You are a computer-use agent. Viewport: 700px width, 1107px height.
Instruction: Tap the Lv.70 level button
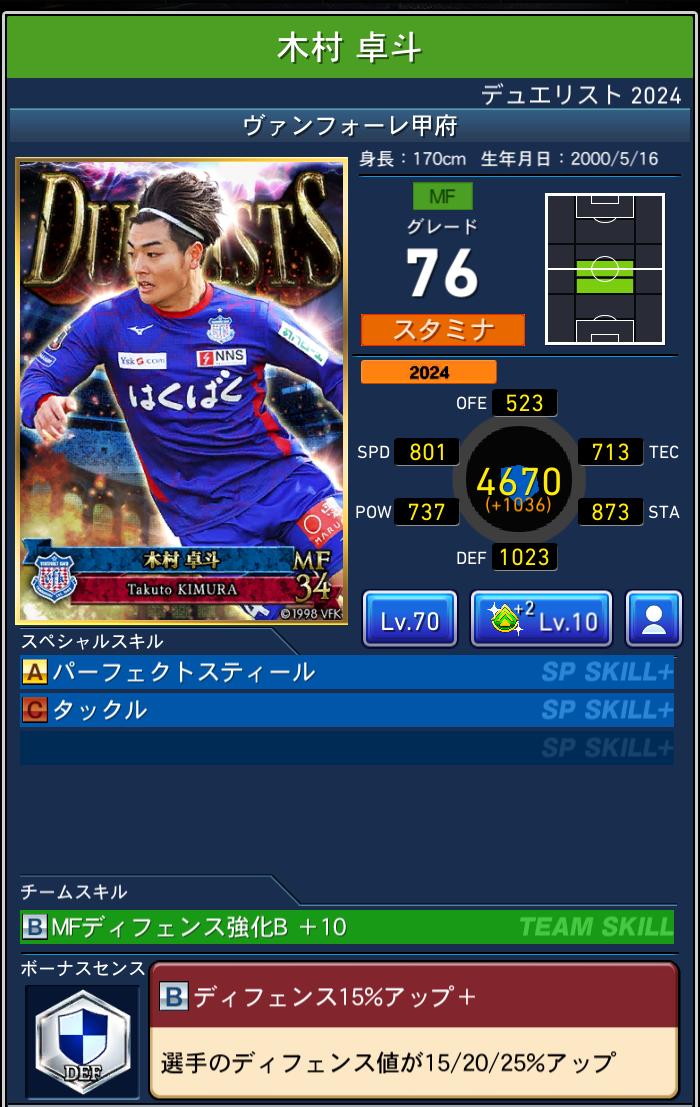(x=410, y=620)
